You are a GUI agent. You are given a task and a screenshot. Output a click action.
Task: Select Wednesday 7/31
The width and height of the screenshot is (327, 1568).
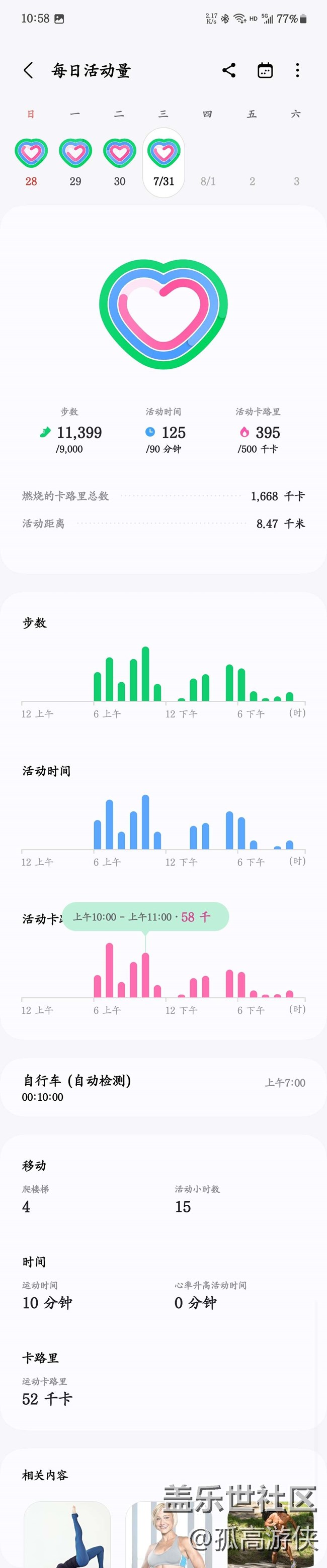pyautogui.click(x=163, y=161)
